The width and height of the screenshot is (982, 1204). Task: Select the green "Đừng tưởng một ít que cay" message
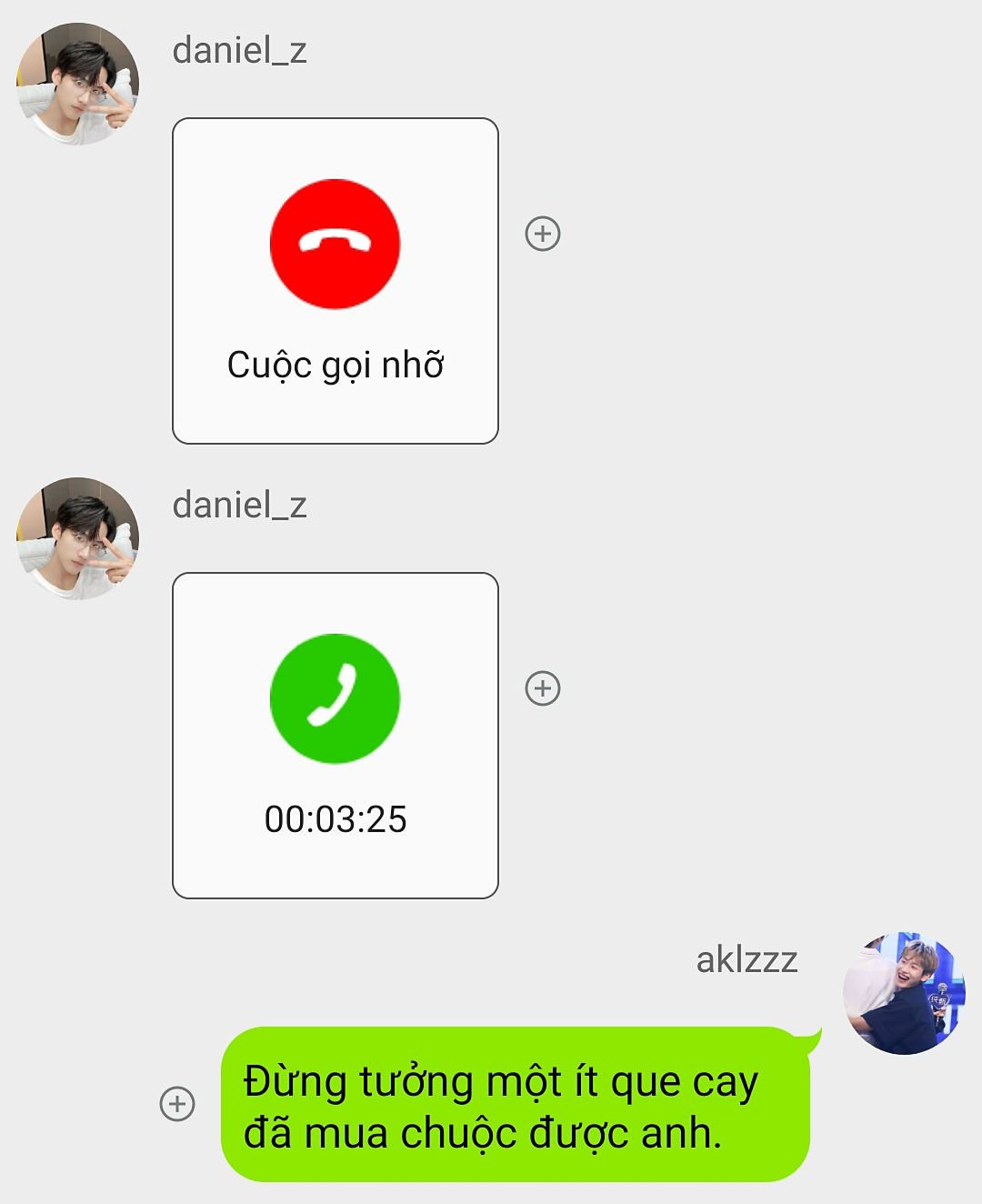click(515, 1106)
